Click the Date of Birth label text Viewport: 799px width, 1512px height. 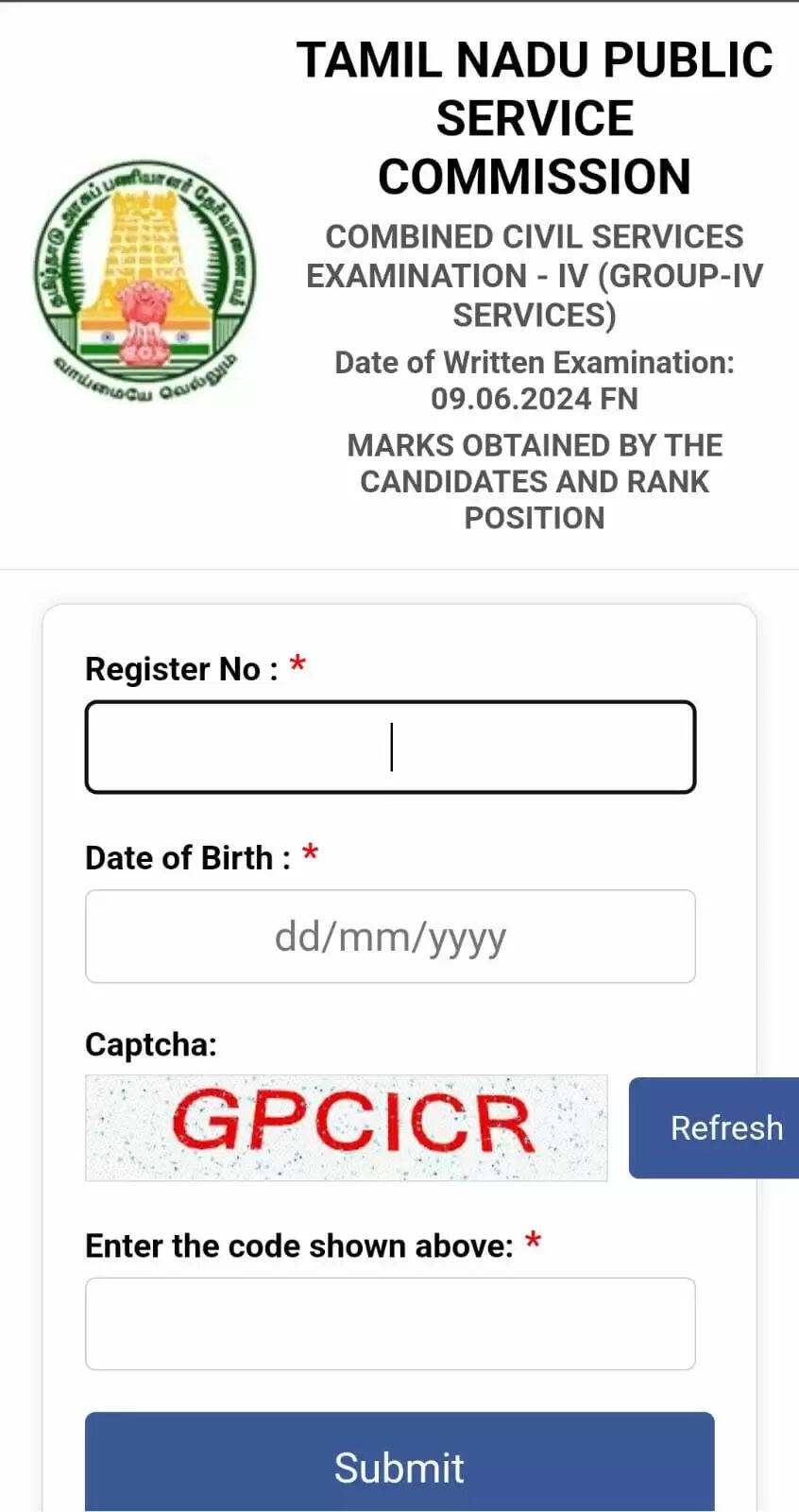[x=184, y=857]
